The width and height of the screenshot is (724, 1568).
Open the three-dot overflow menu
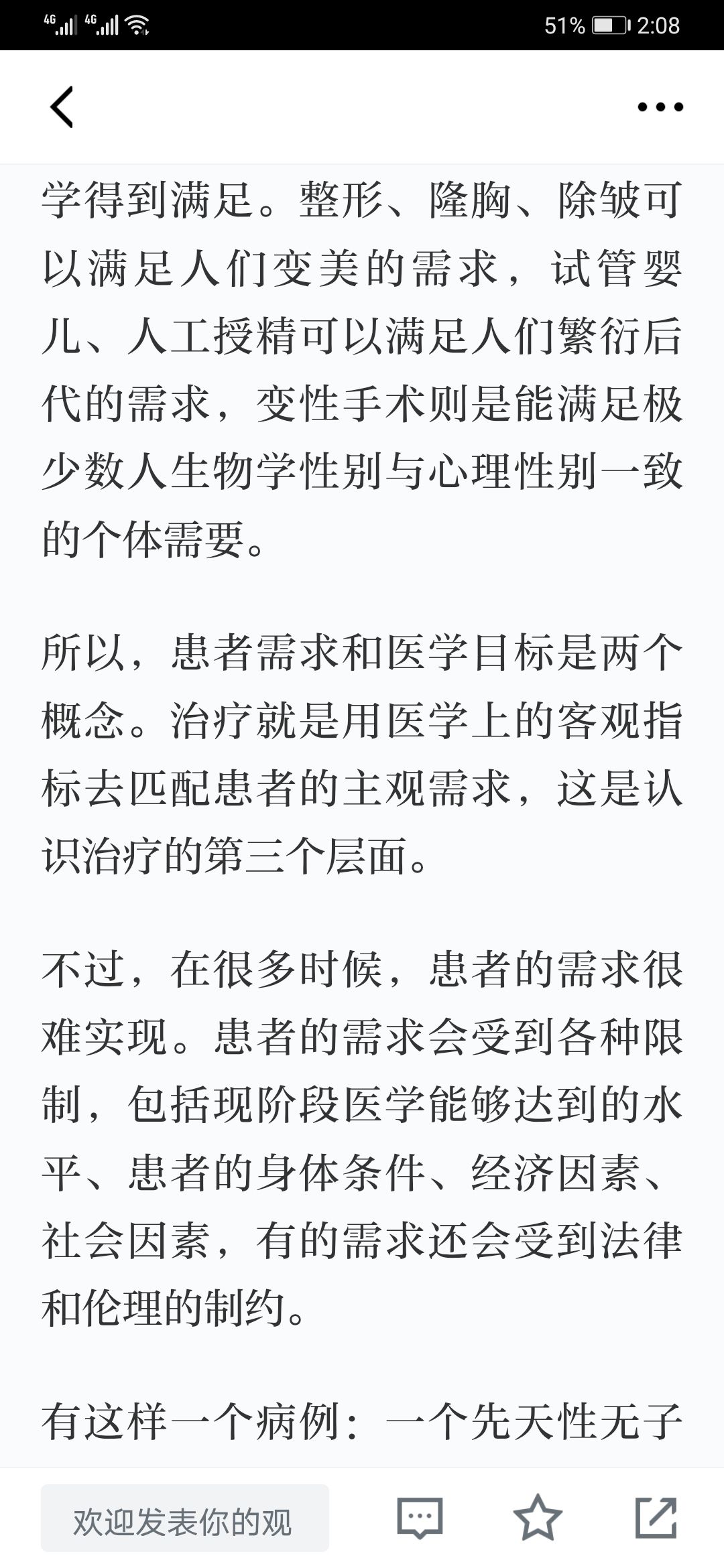pos(660,107)
